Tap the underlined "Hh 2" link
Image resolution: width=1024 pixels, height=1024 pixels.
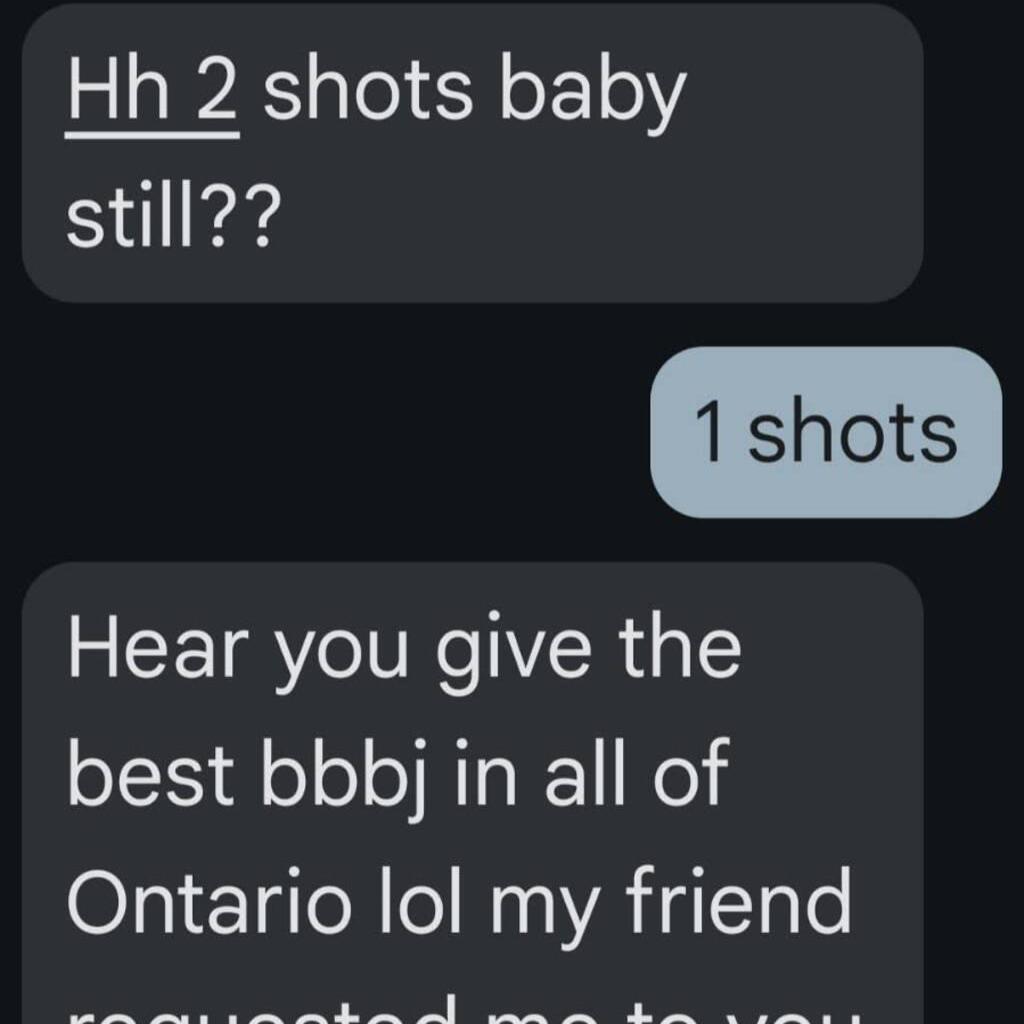(x=152, y=92)
